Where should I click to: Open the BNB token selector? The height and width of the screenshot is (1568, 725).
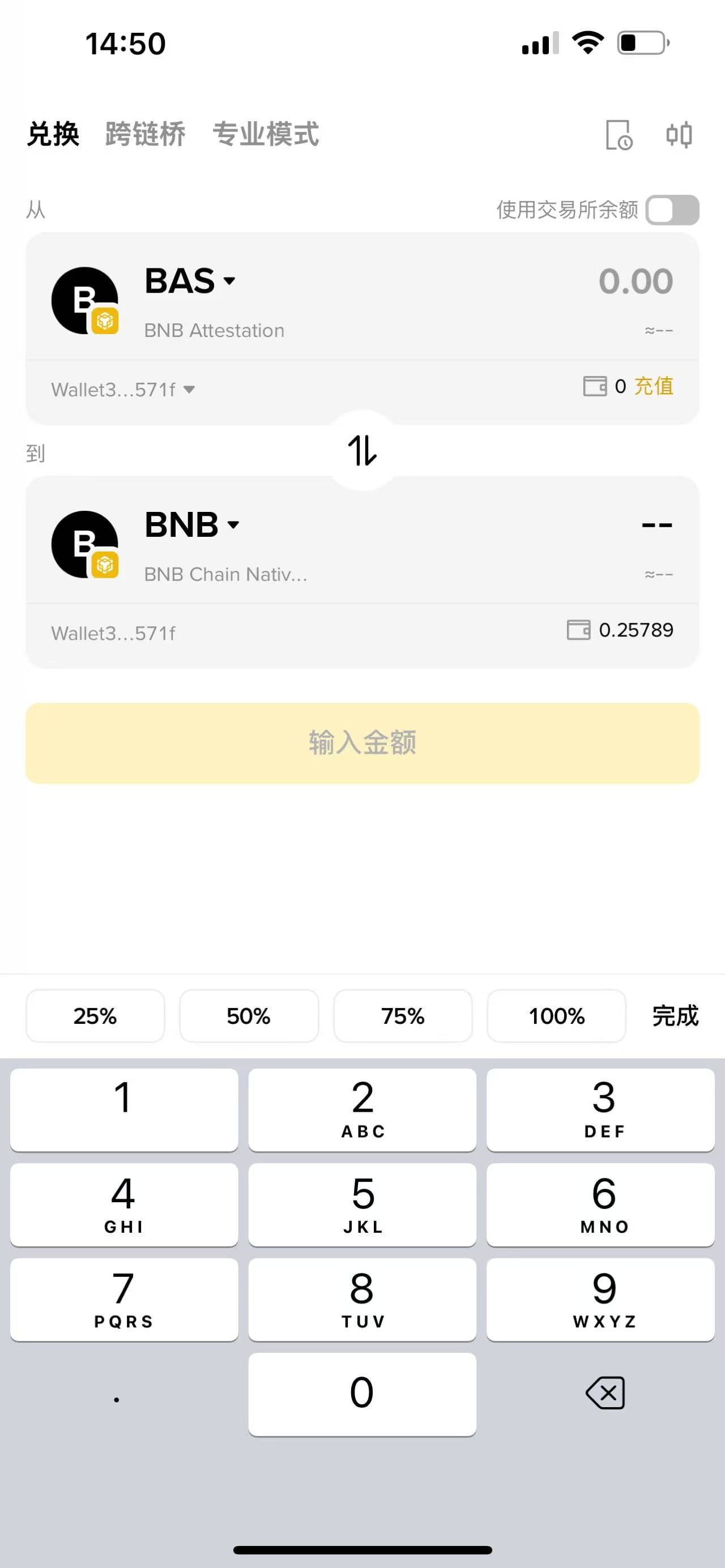tap(192, 525)
